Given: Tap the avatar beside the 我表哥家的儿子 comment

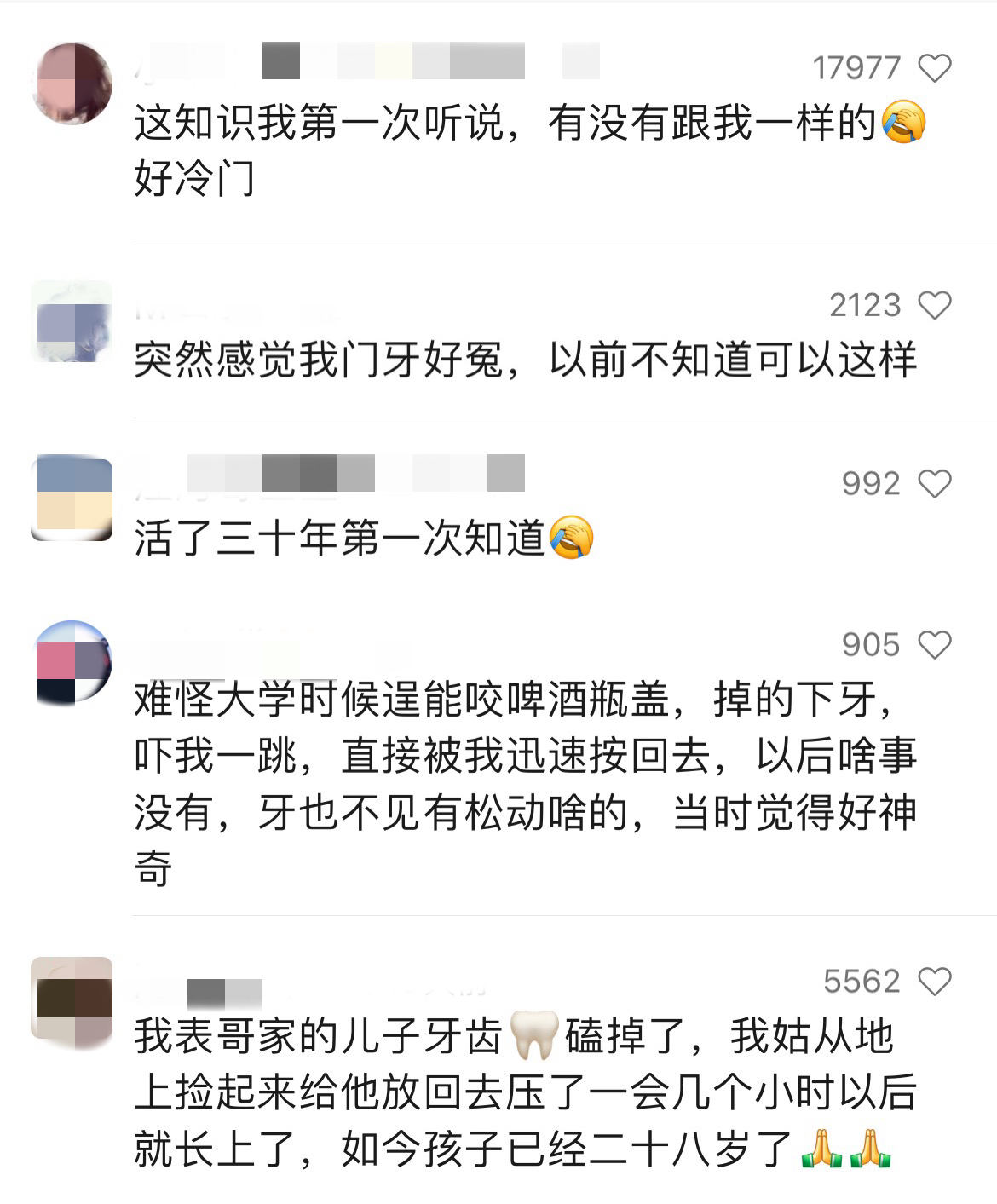Looking at the screenshot, I should click(x=72, y=1000).
